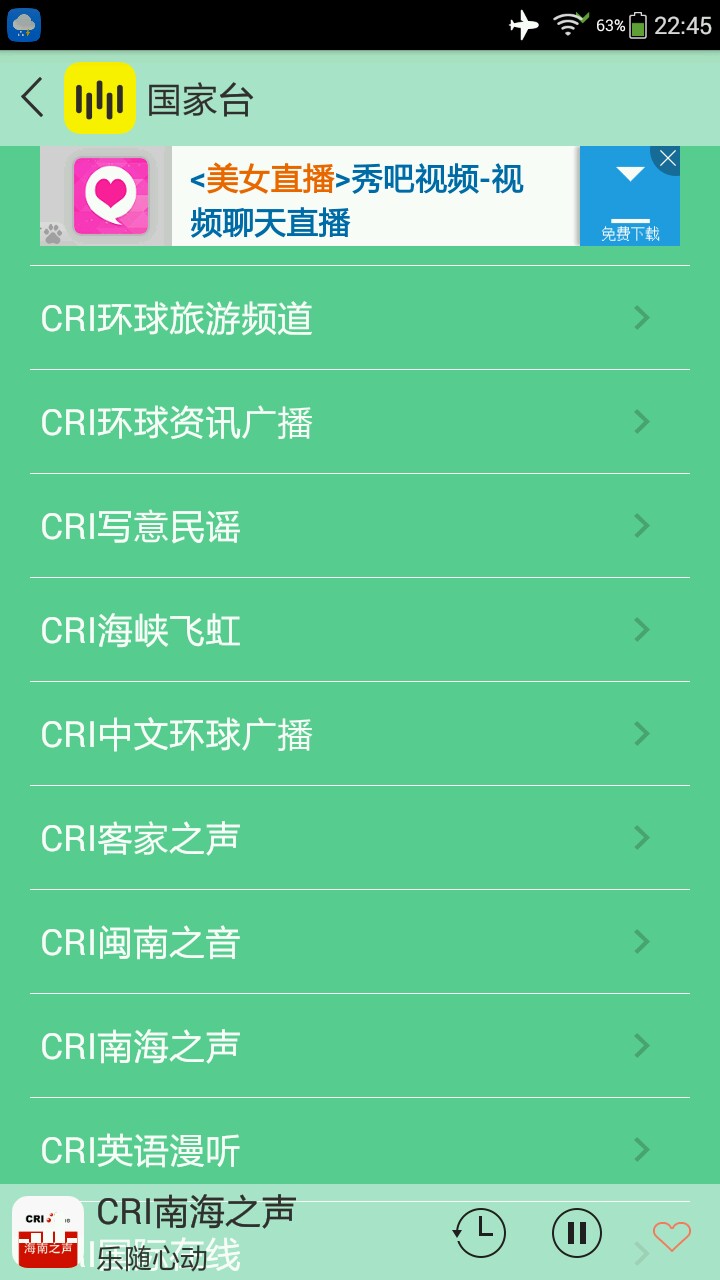Image resolution: width=720 pixels, height=1280 pixels.
Task: Close the ad banner
Action: [x=668, y=158]
